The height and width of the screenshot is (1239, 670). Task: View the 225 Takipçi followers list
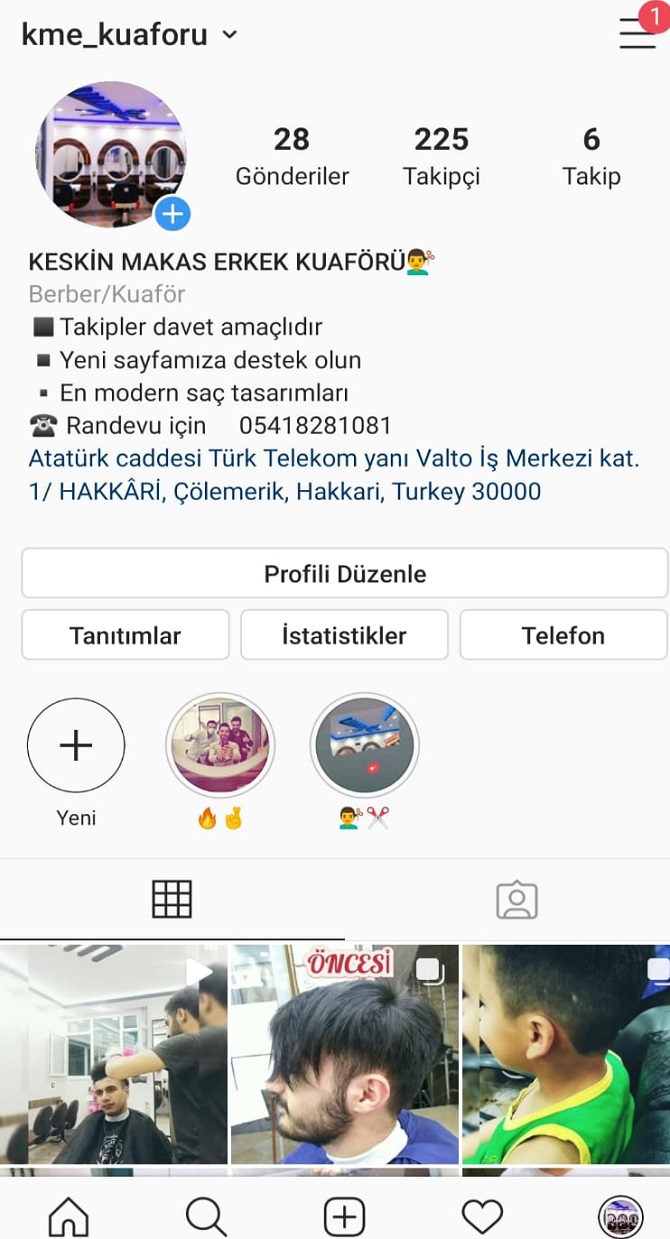coord(441,156)
